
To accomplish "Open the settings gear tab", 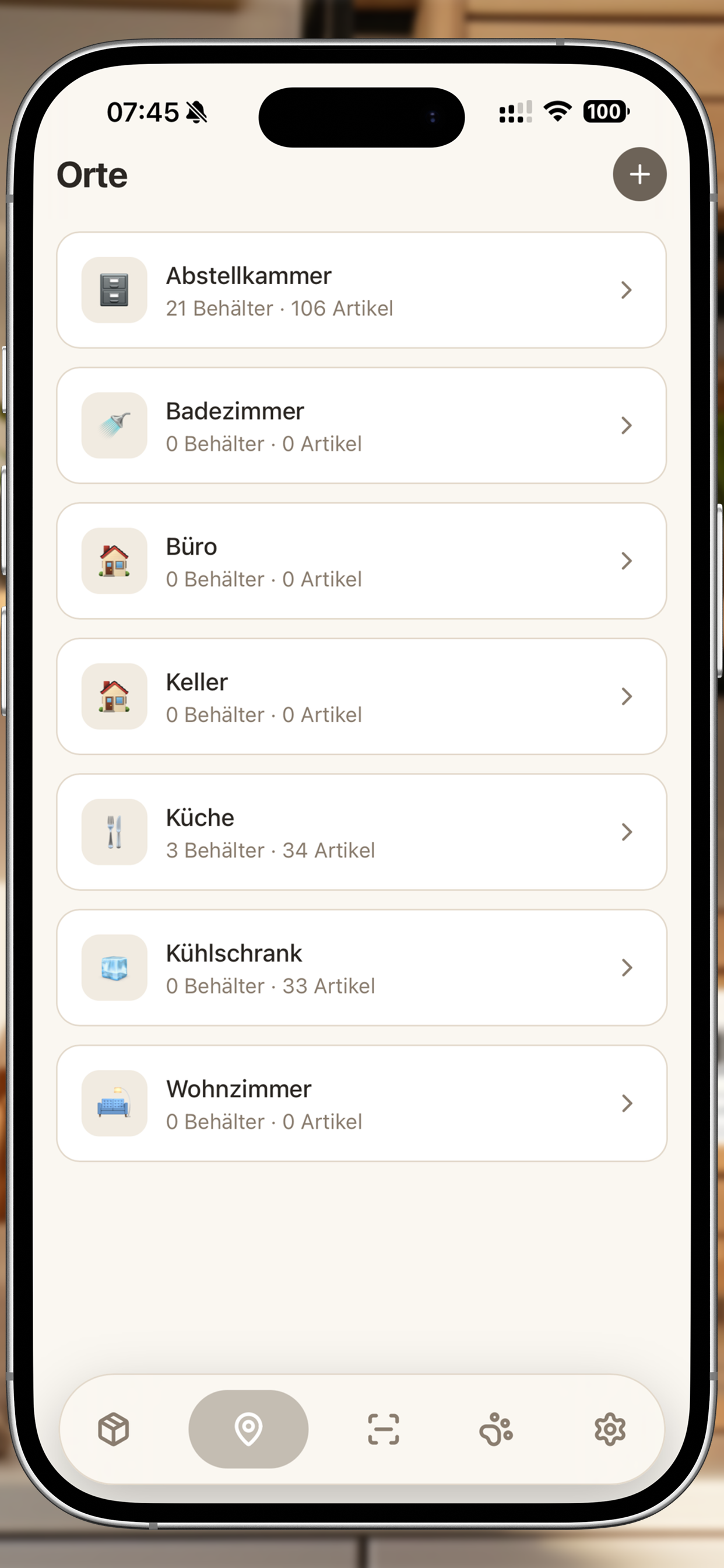I will click(x=610, y=1429).
